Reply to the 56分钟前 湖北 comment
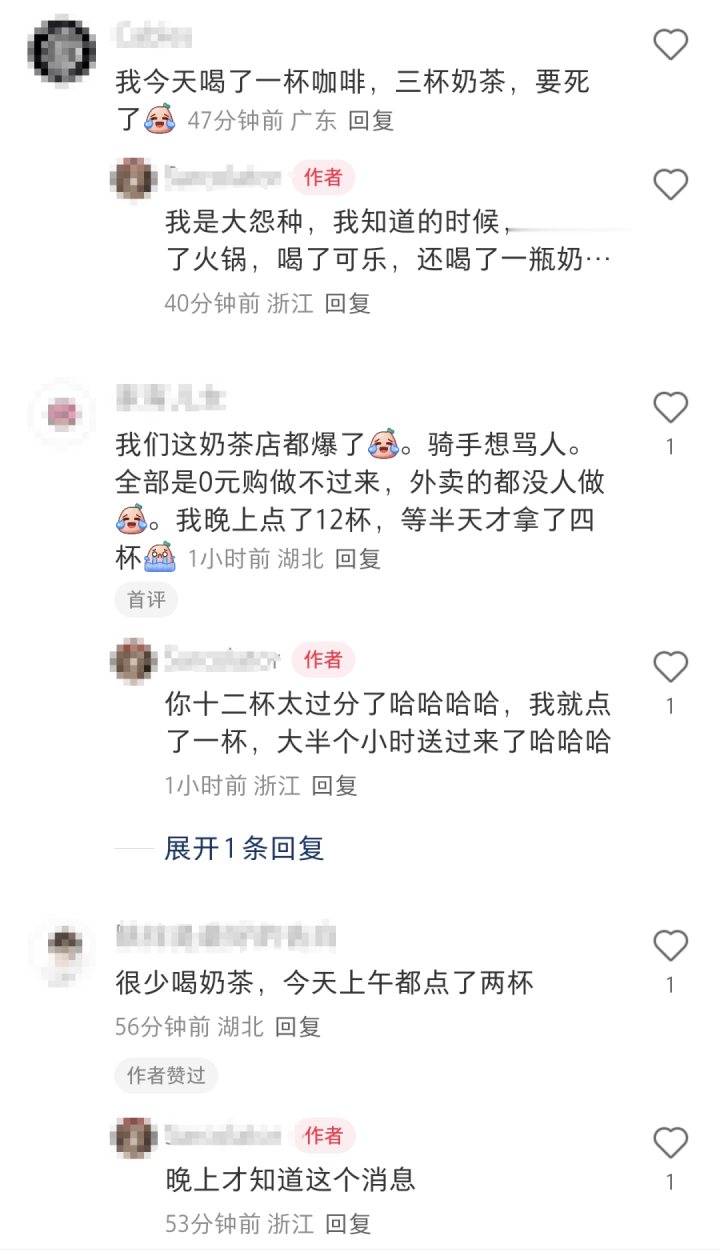 (298, 1026)
